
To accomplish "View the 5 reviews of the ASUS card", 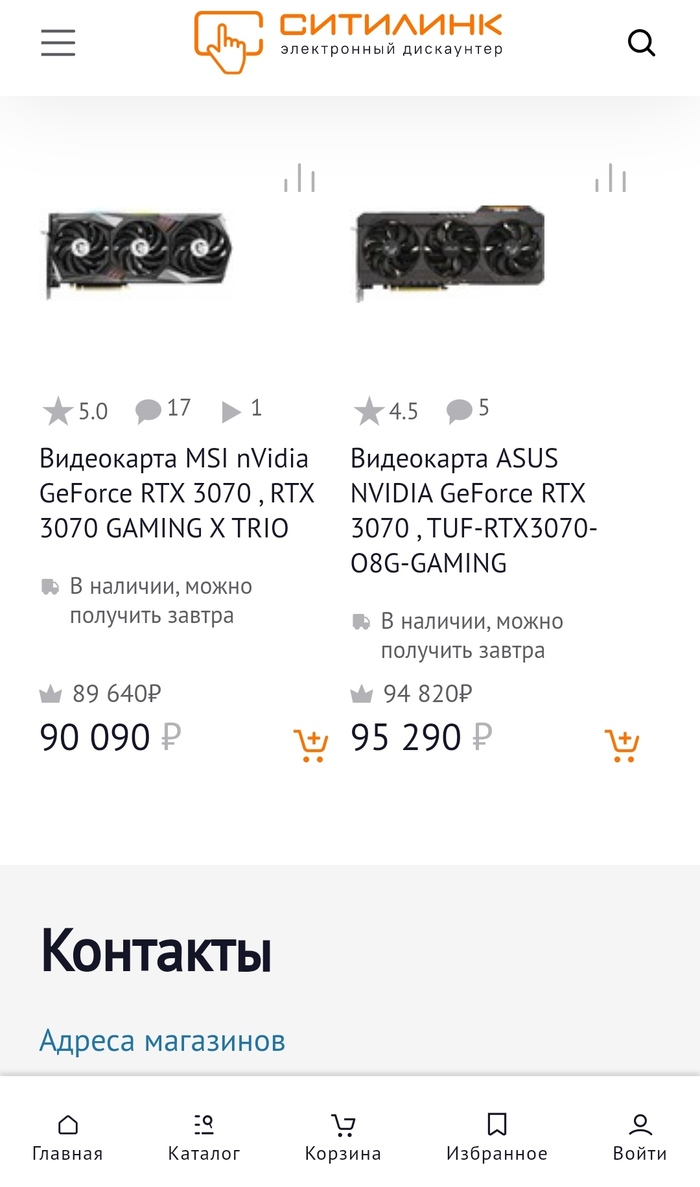I will tap(468, 409).
